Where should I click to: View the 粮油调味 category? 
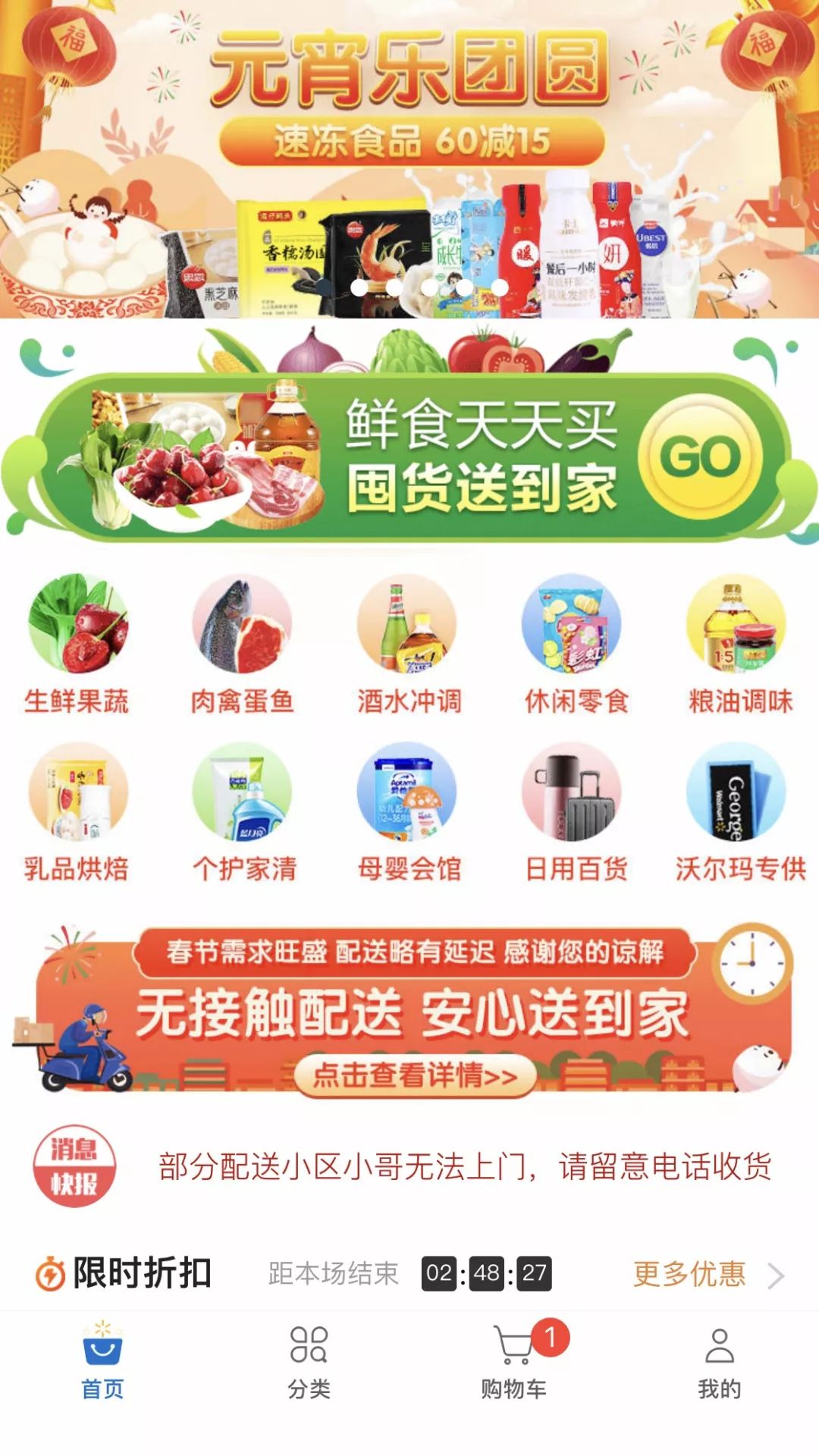[739, 645]
